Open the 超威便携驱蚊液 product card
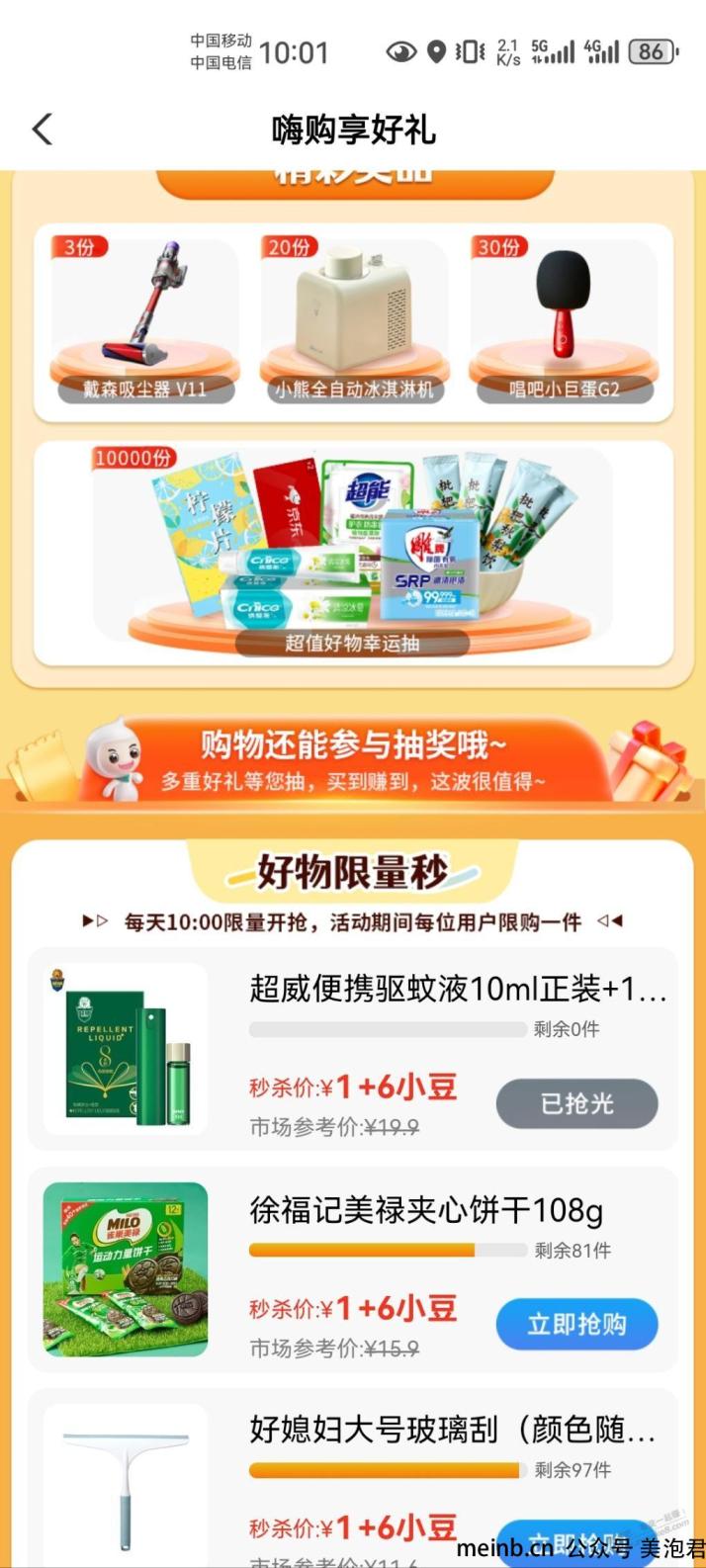 (x=353, y=1049)
